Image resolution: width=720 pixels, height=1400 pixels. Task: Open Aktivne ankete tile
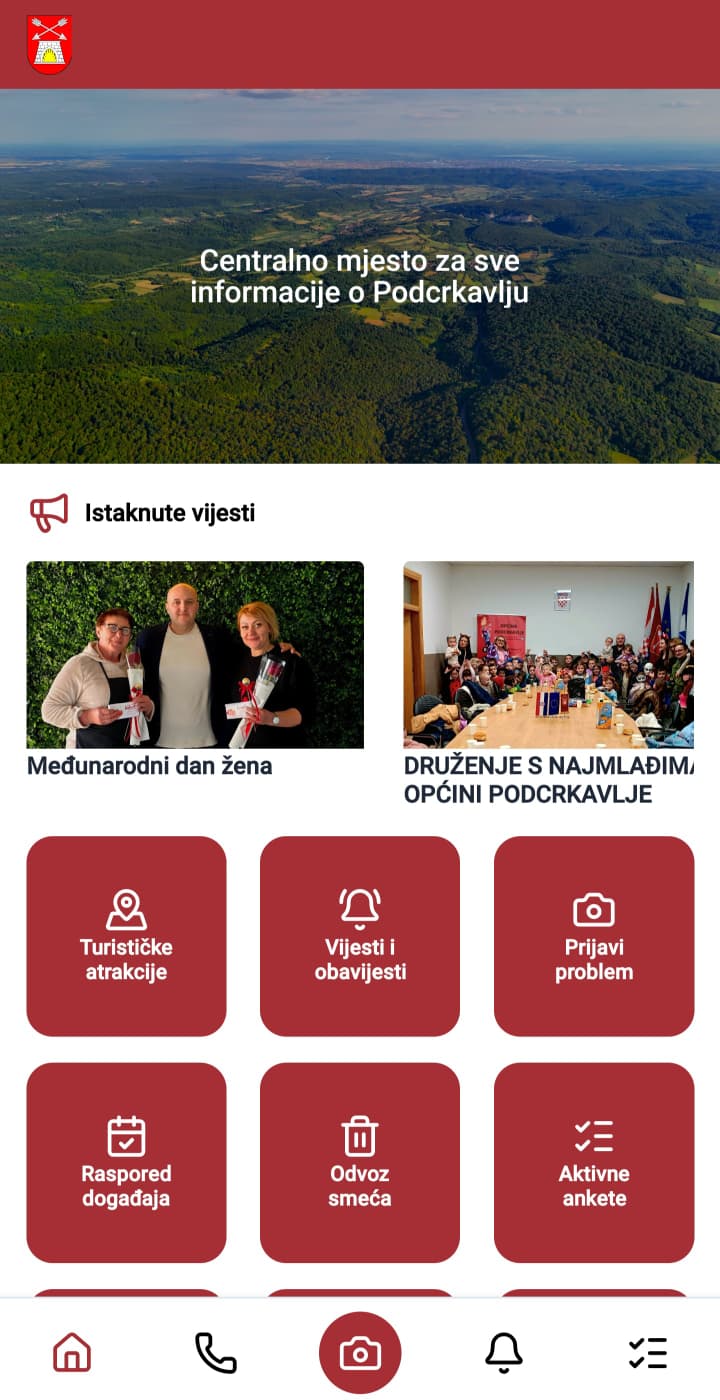(594, 1162)
